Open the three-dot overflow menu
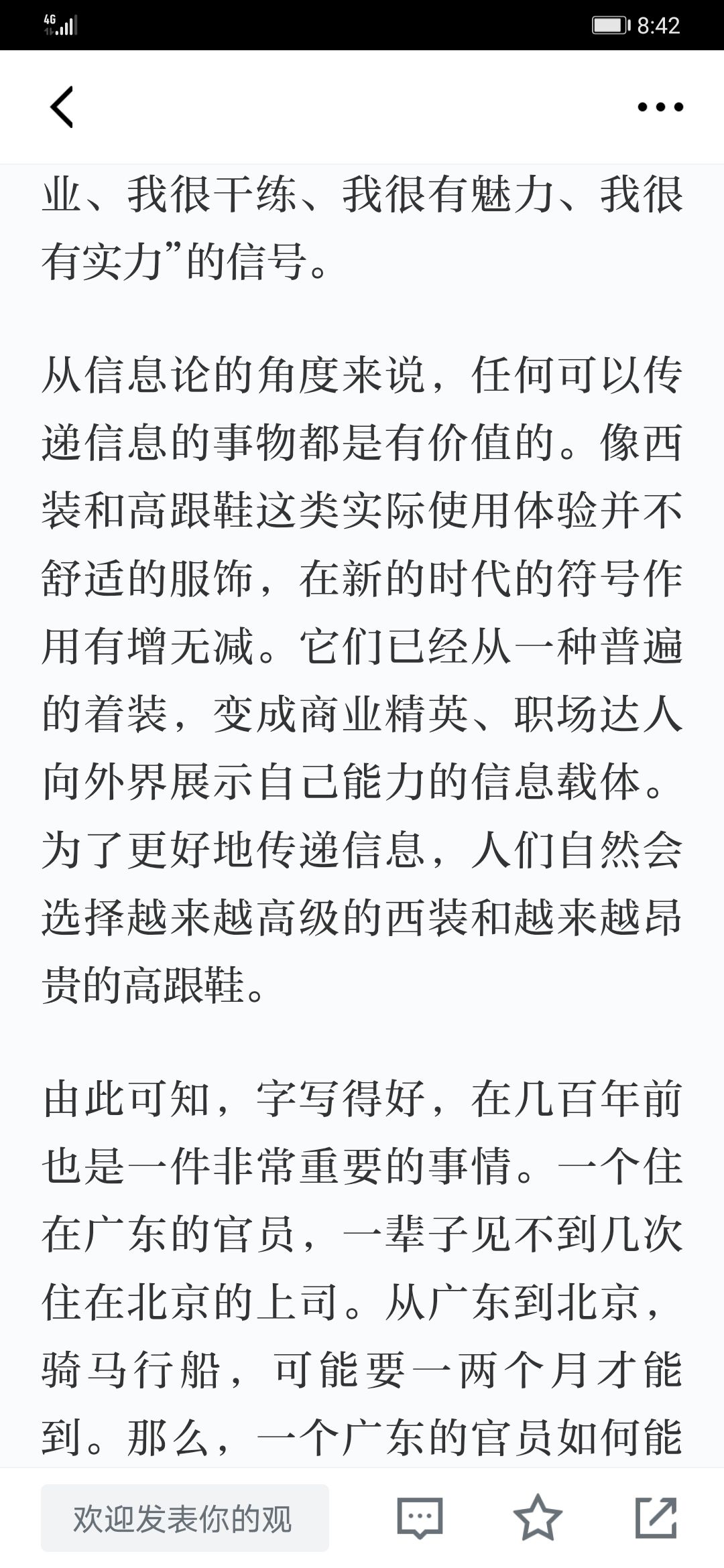The image size is (724, 1568). click(x=660, y=107)
